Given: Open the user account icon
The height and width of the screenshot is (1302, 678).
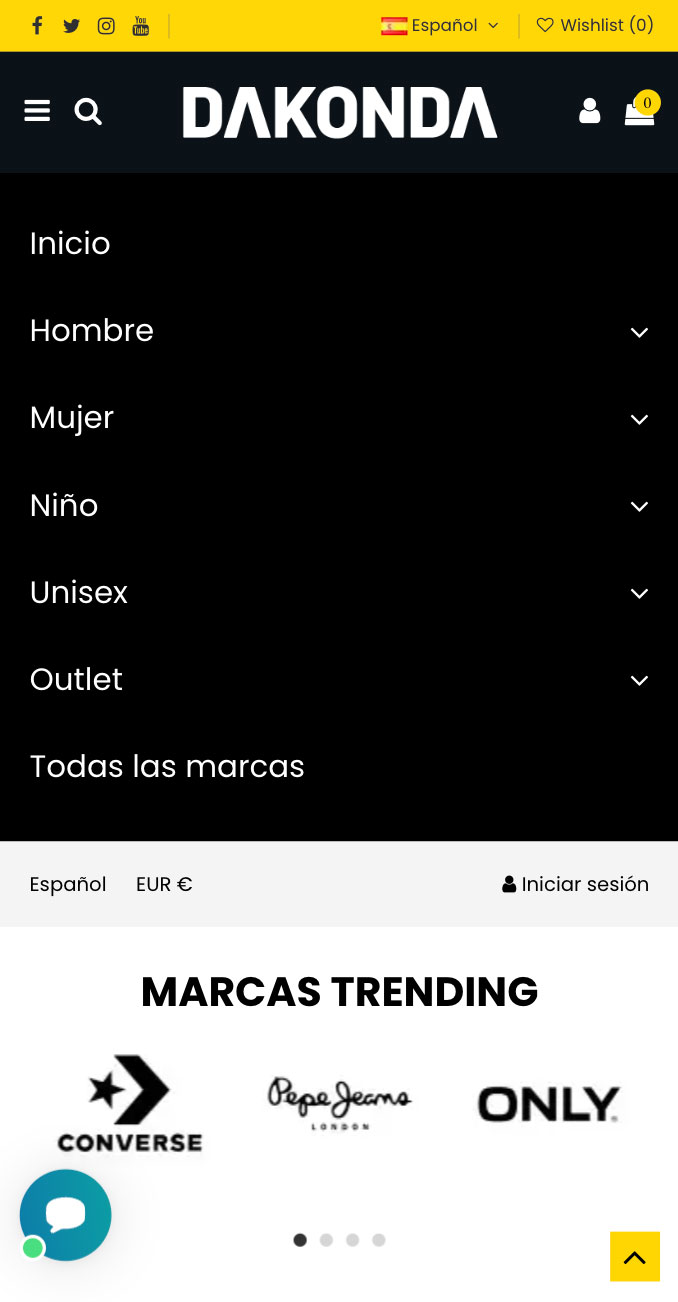Looking at the screenshot, I should coord(590,111).
